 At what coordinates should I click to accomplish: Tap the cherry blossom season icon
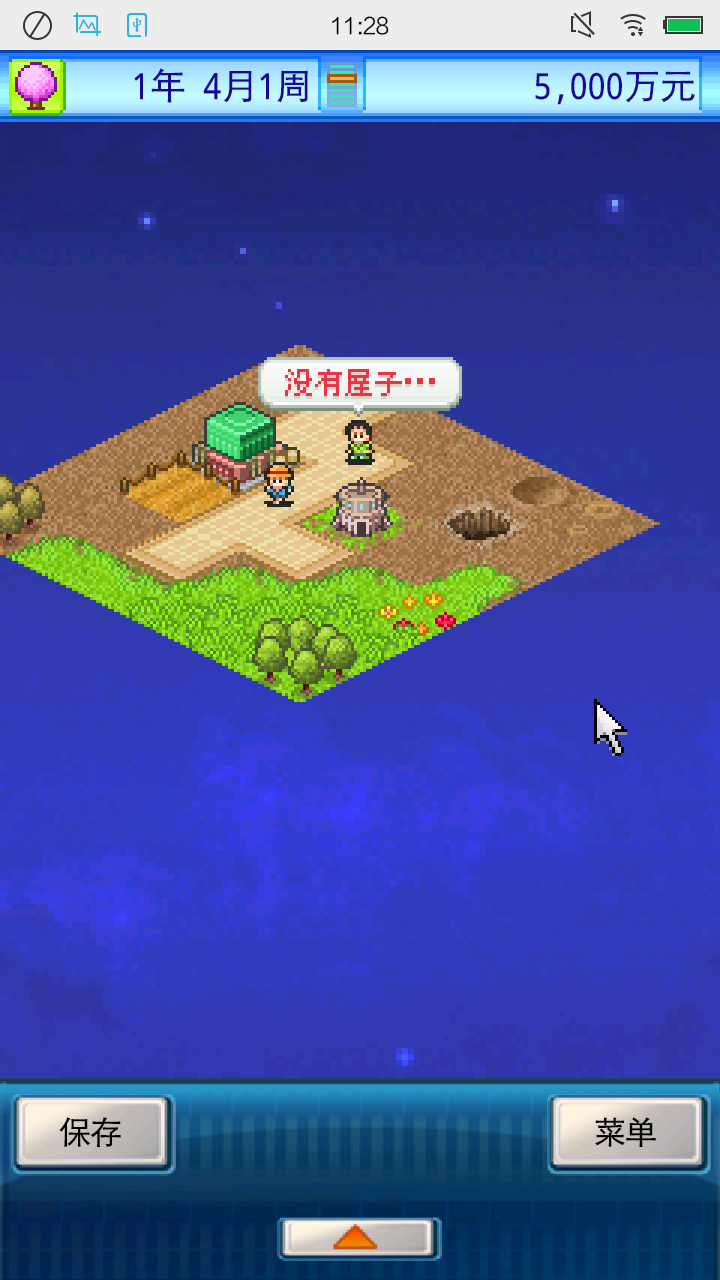(x=37, y=86)
